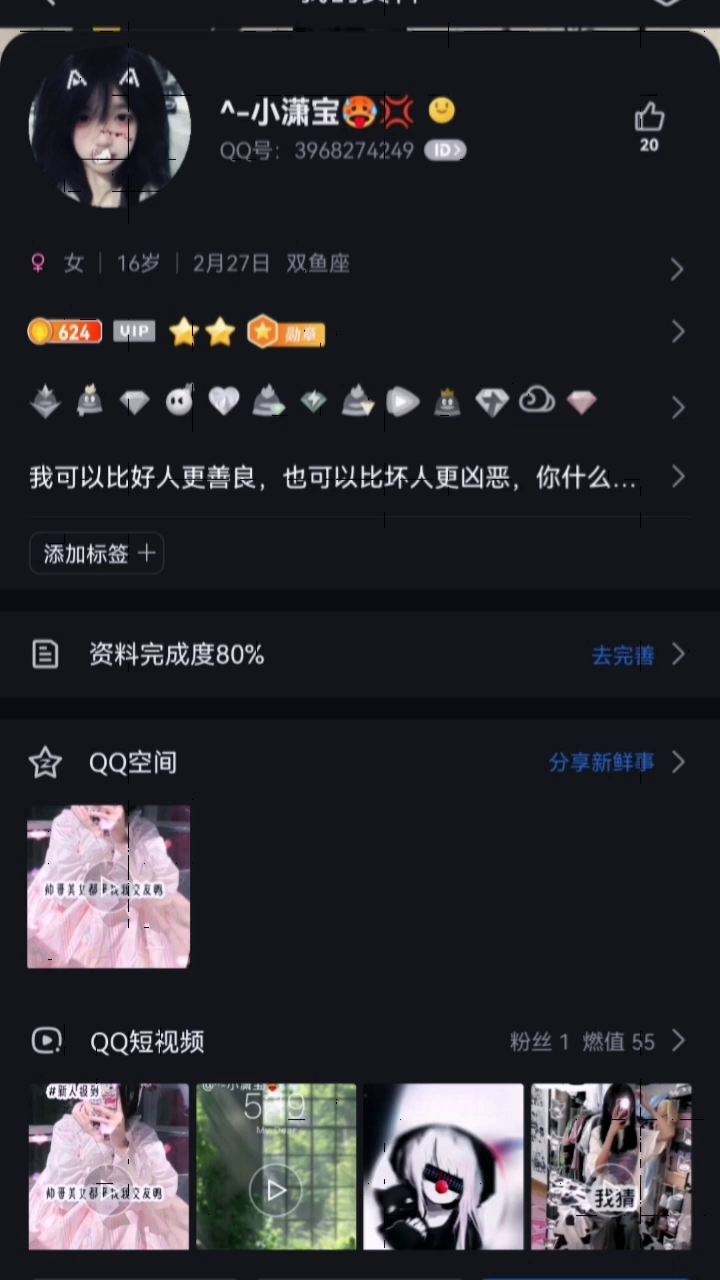Open 分享新鲜事 in QQ空间
Viewport: 720px width, 1280px height.
tap(602, 762)
